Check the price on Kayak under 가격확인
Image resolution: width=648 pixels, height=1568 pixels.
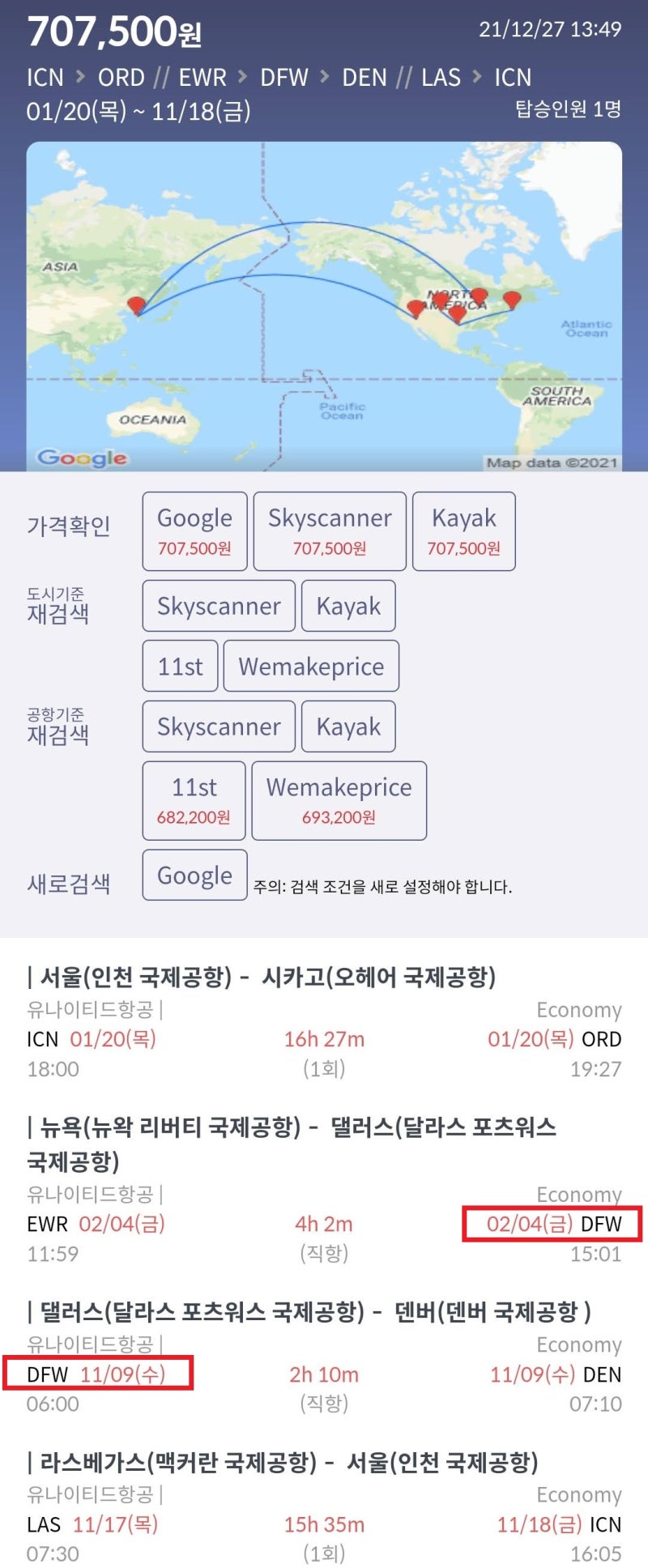click(x=464, y=530)
